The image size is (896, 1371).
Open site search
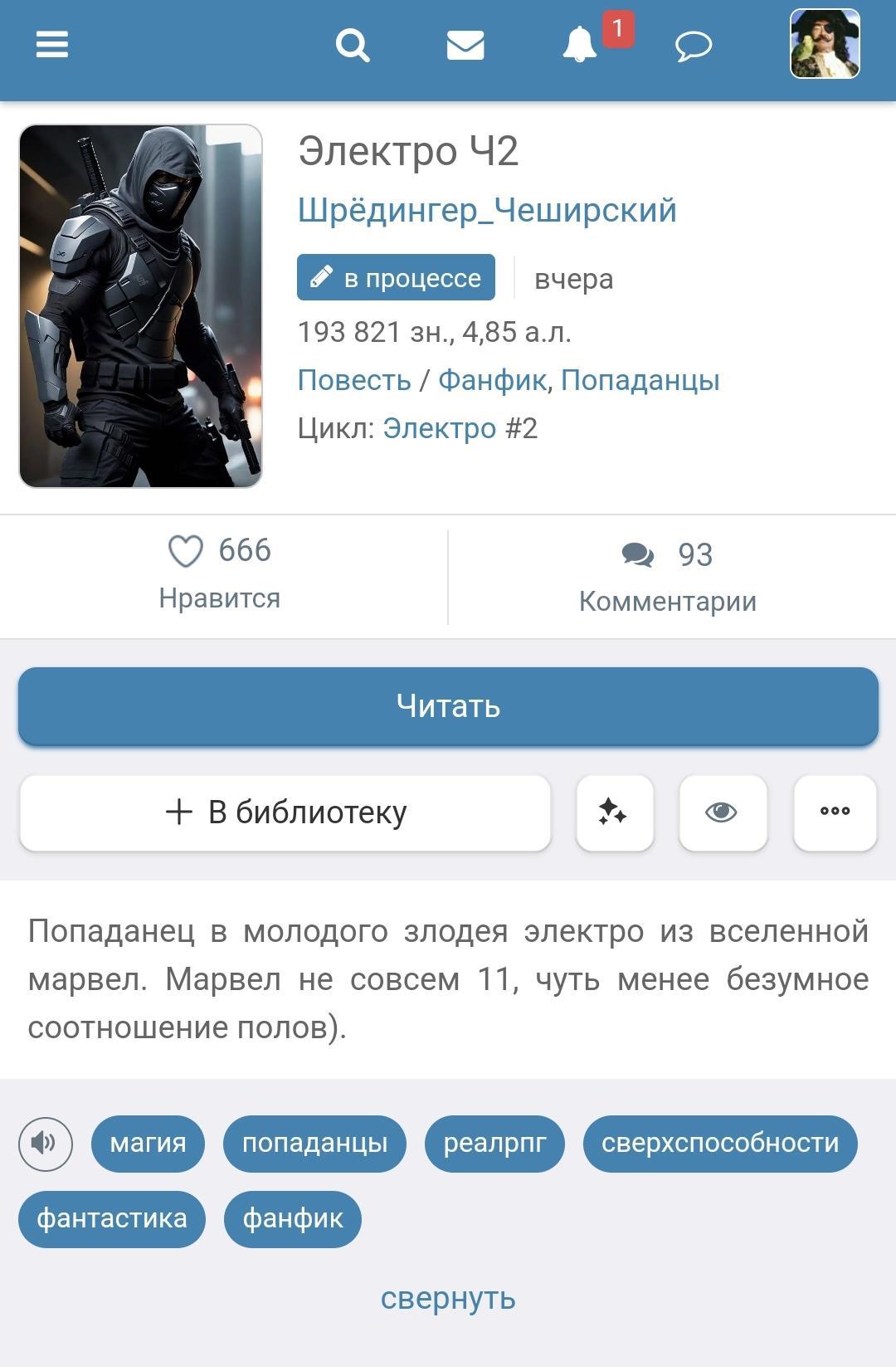coord(352,45)
